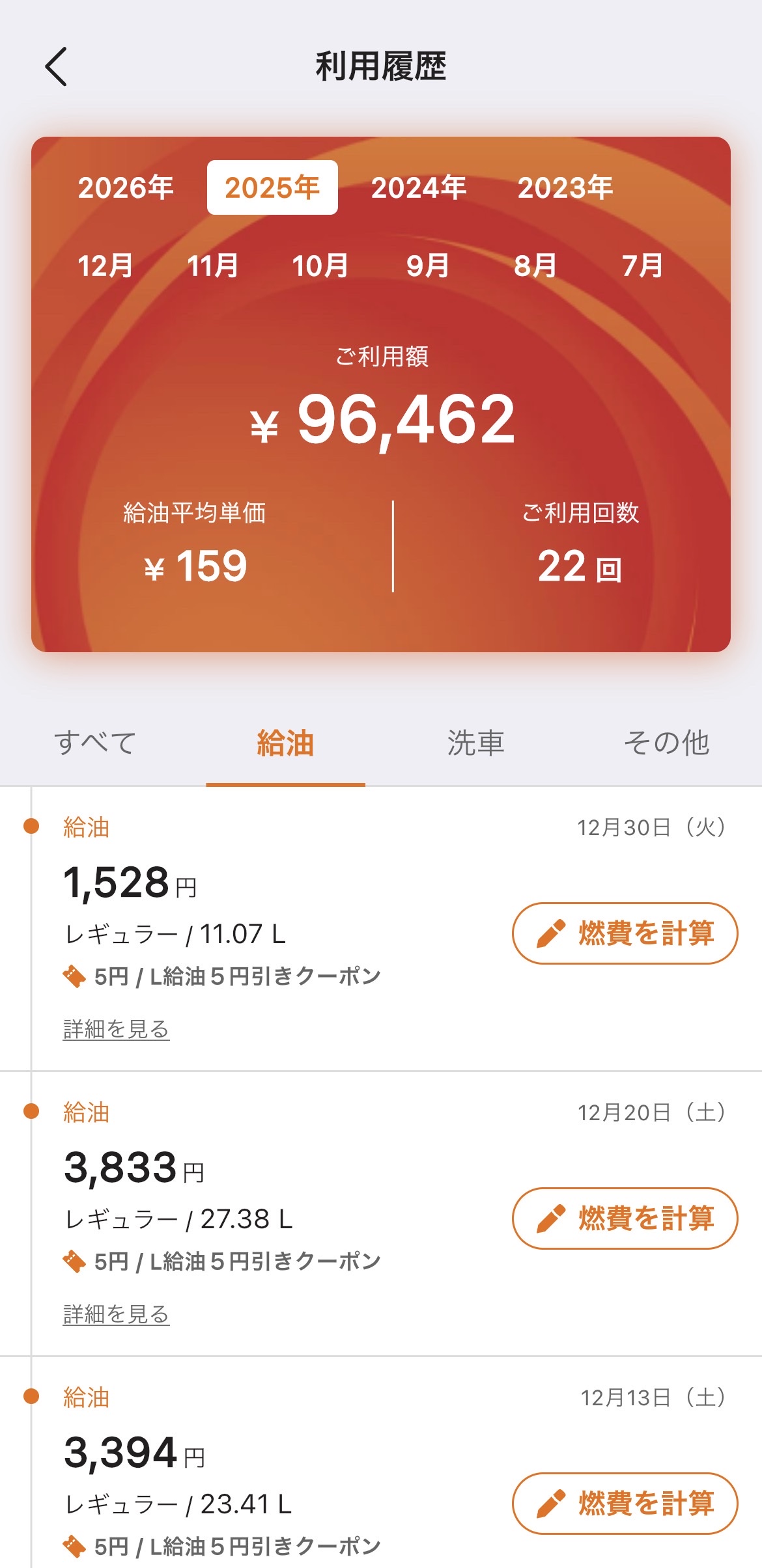Choose 10月 in the month selector
The height and width of the screenshot is (1568, 762).
tap(320, 266)
